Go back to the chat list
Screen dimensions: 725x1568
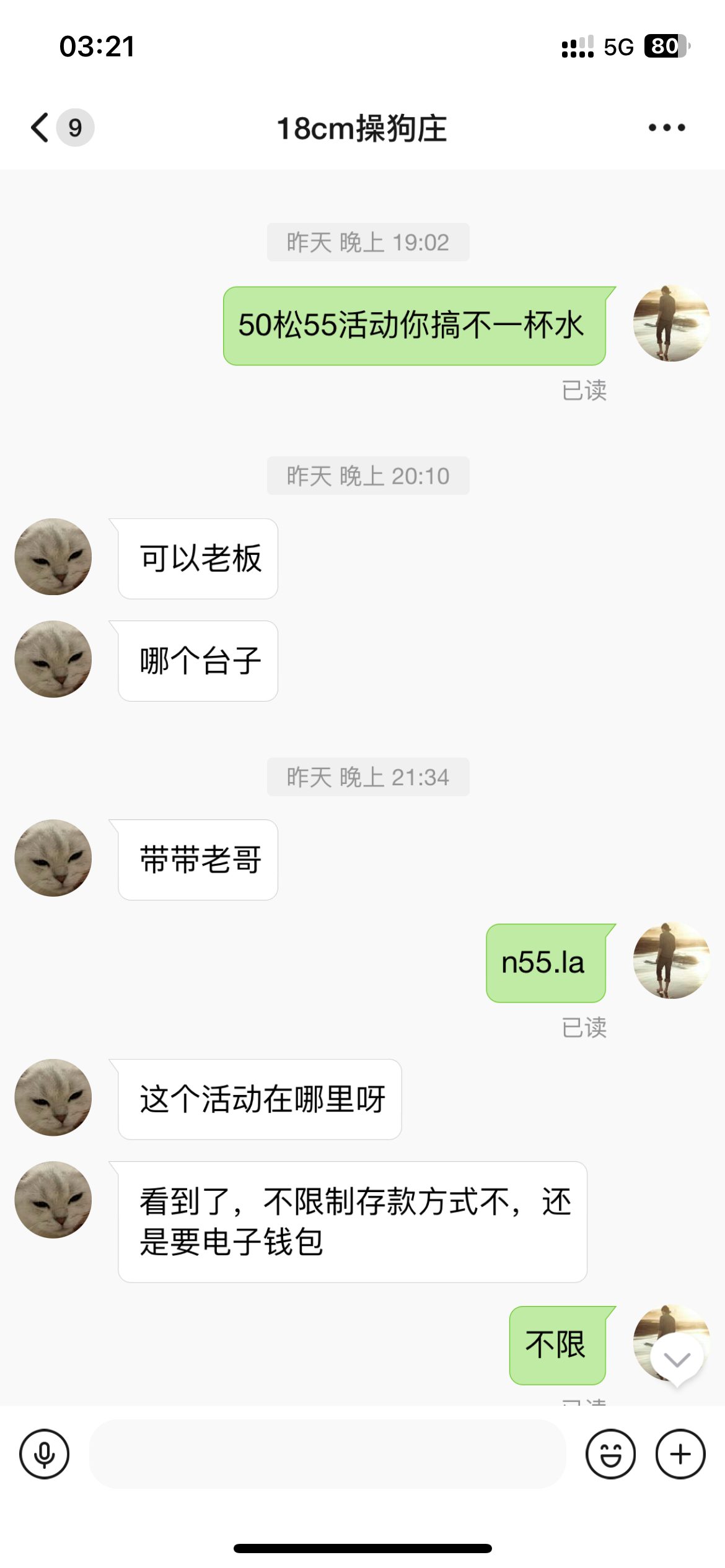click(x=41, y=128)
